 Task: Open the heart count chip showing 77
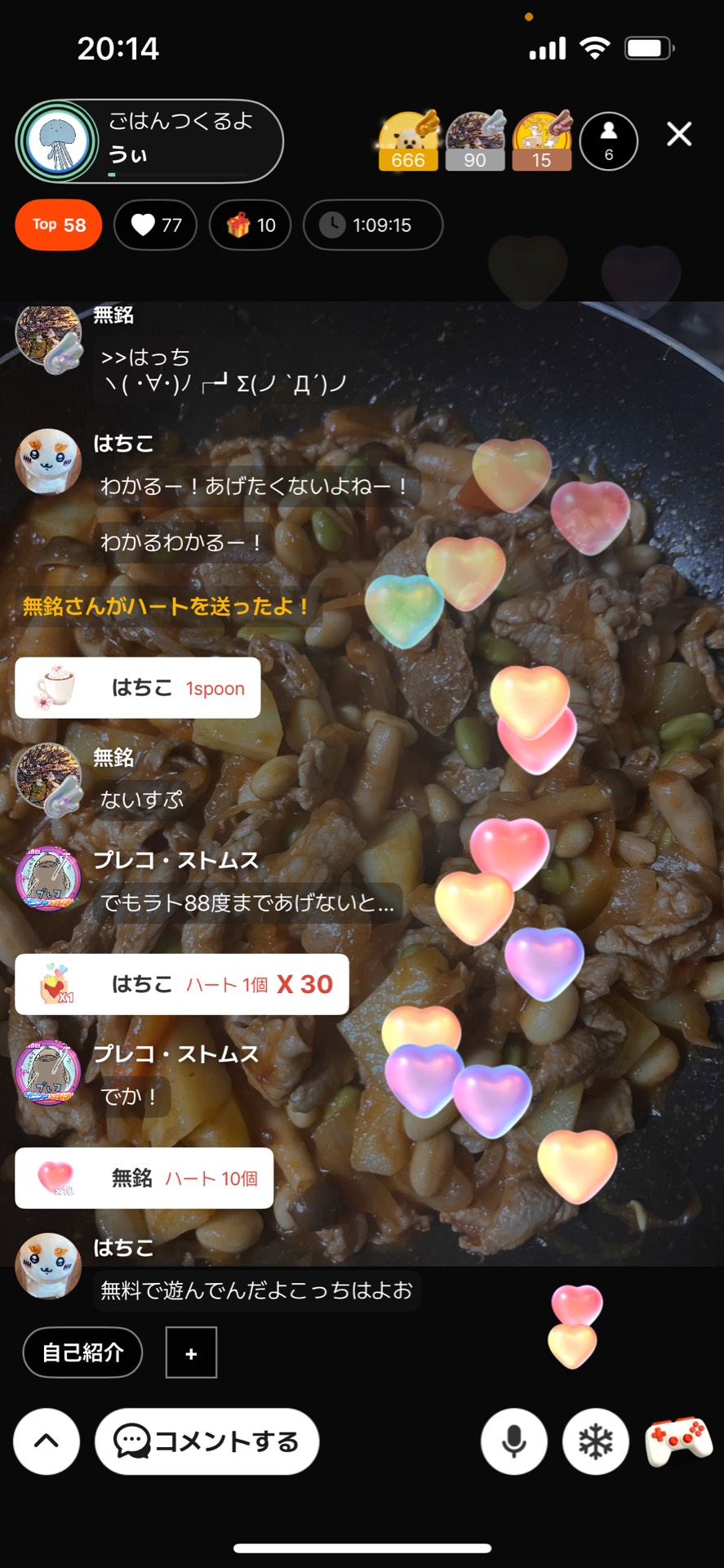[155, 225]
